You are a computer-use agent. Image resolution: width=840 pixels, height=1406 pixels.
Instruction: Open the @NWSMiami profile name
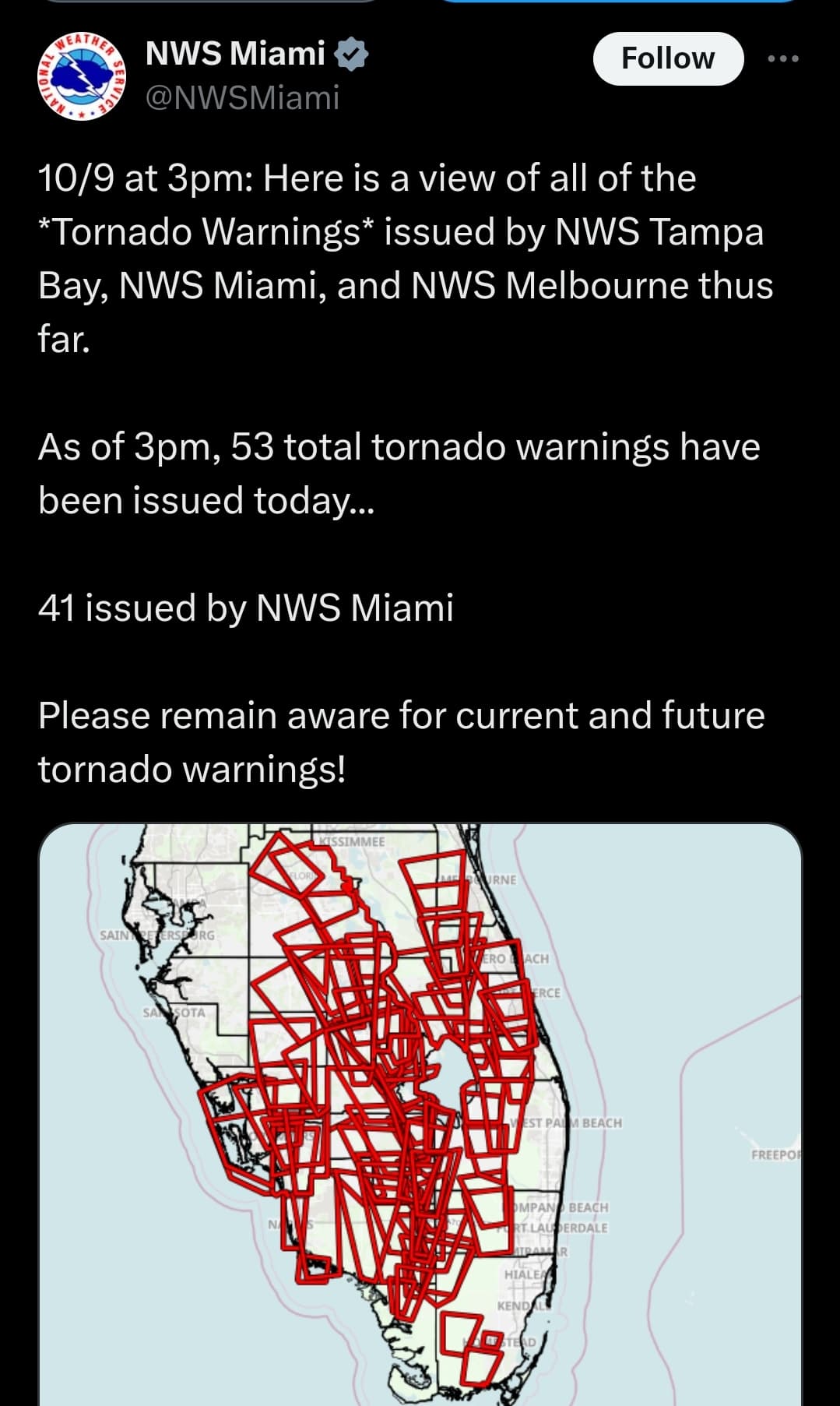click(243, 98)
